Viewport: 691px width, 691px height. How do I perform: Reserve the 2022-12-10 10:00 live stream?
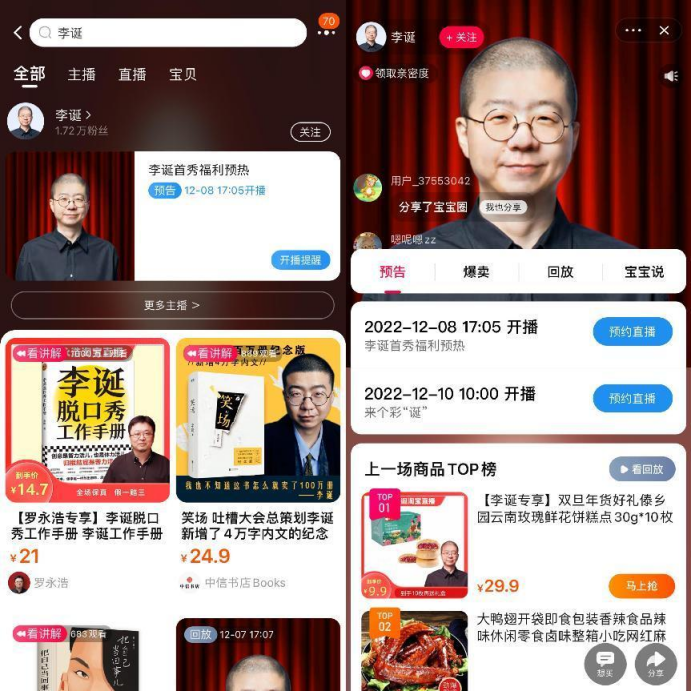[x=632, y=399]
